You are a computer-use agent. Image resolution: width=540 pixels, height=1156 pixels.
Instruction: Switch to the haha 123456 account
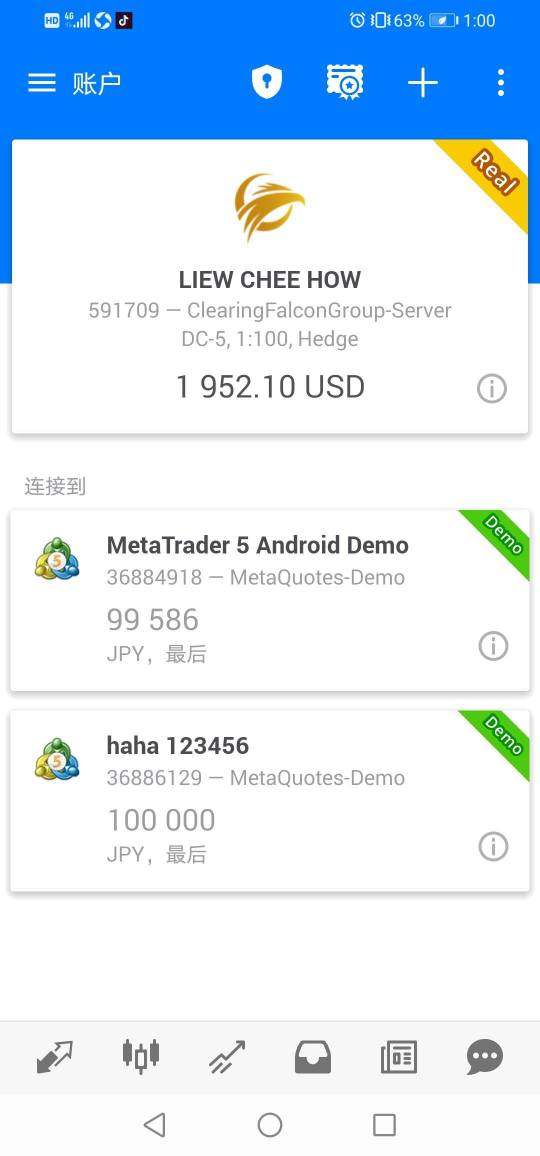[270, 801]
